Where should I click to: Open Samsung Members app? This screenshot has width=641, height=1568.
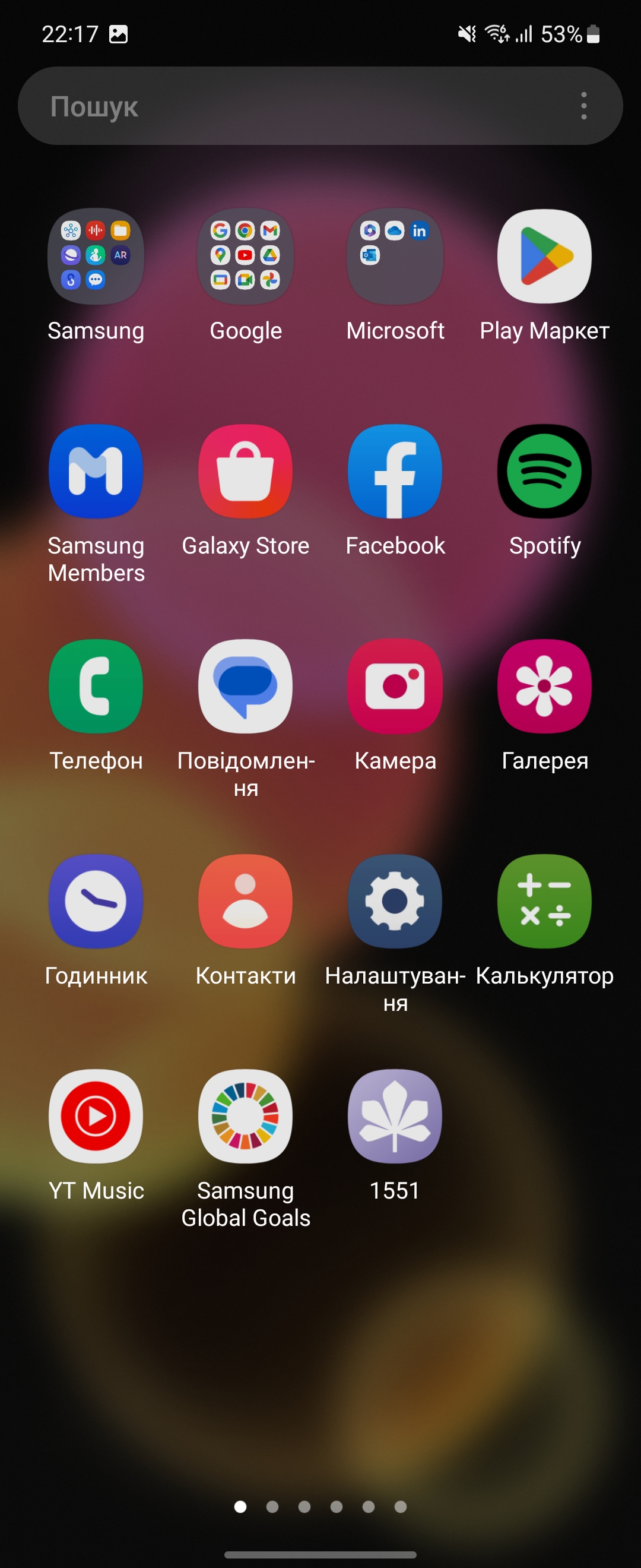click(x=96, y=471)
